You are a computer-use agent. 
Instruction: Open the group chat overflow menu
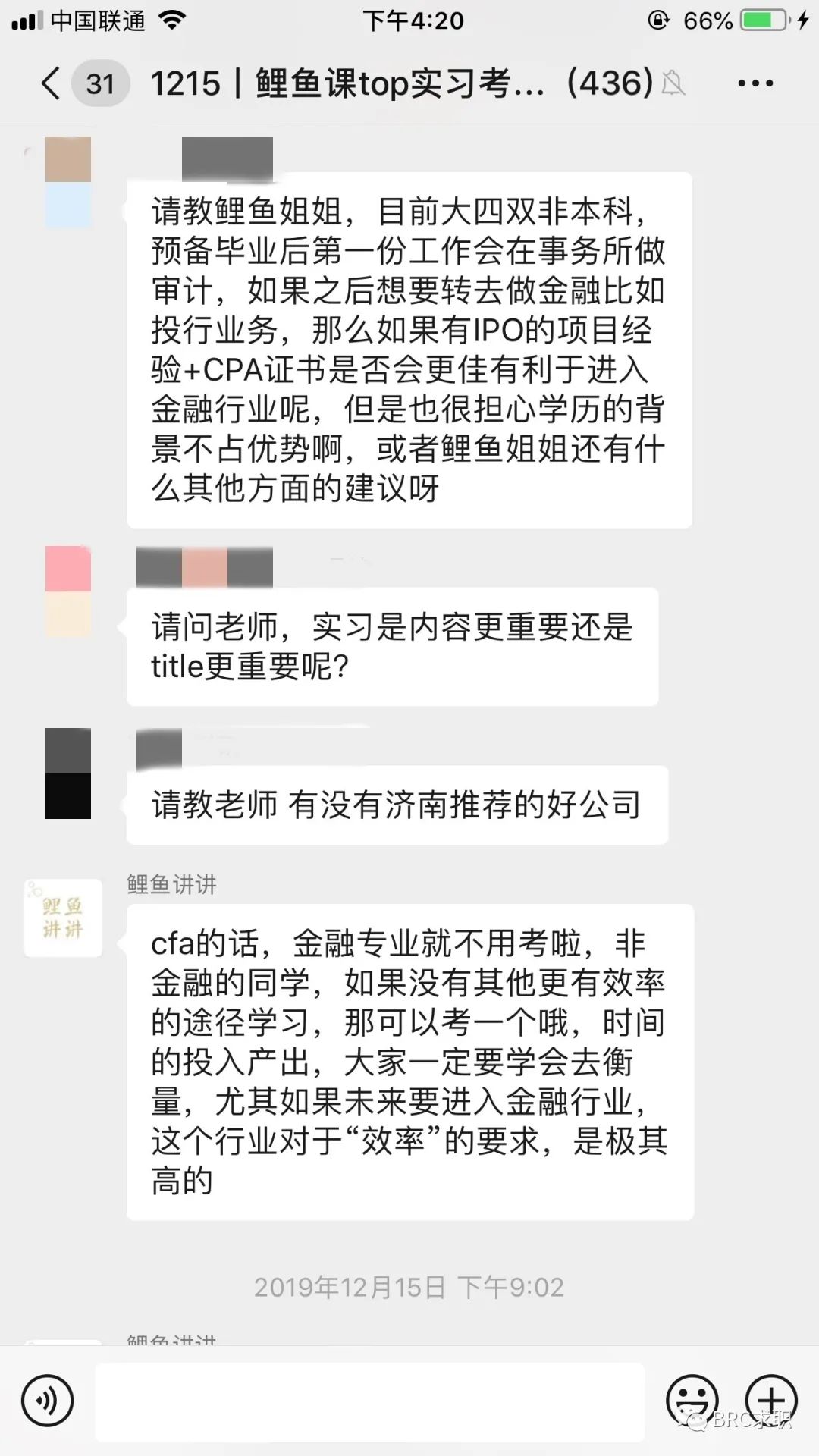pyautogui.click(x=755, y=83)
